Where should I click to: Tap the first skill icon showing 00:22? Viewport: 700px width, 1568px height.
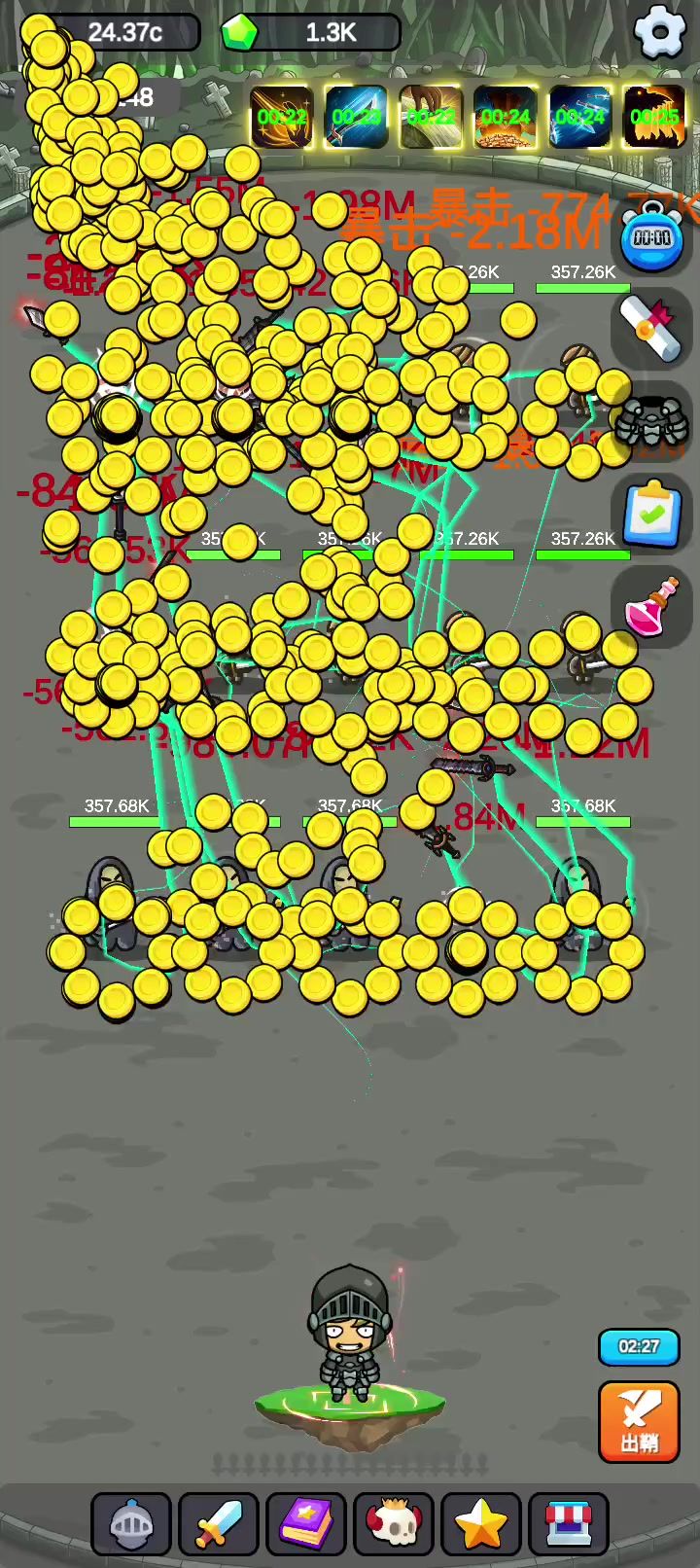tap(282, 117)
